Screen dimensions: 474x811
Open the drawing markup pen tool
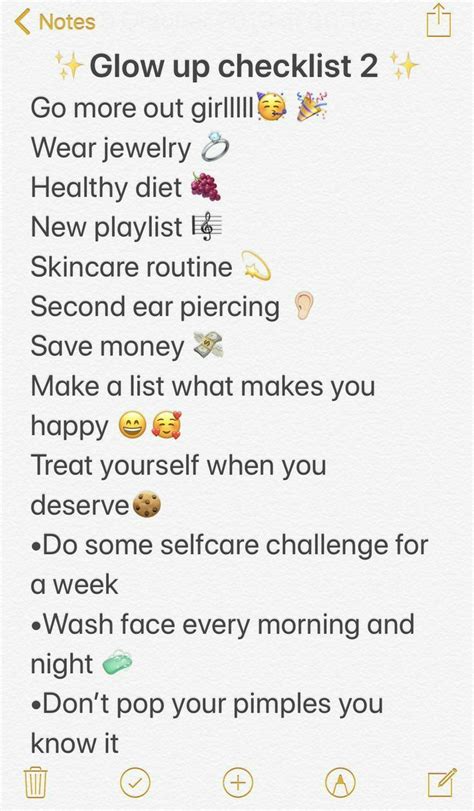pyautogui.click(x=340, y=783)
